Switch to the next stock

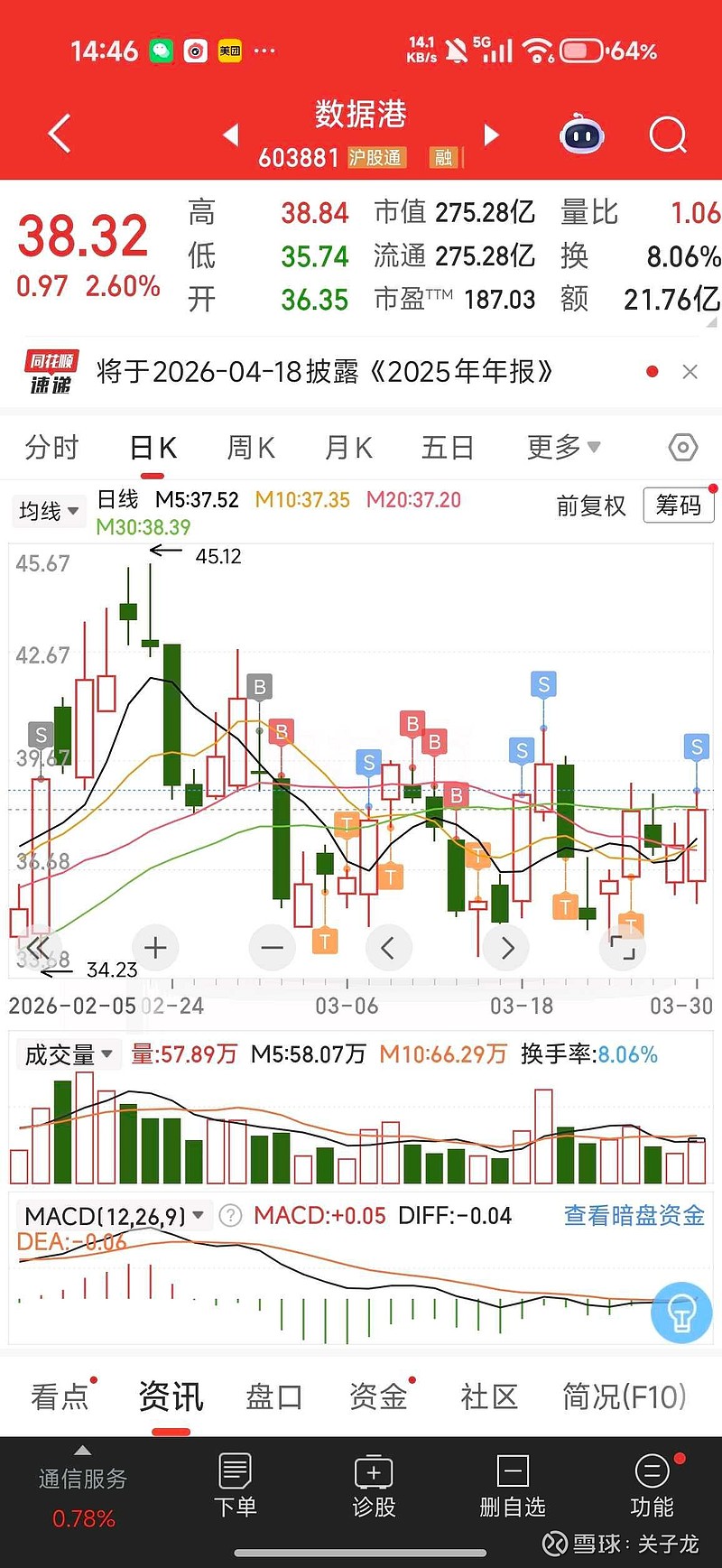pyautogui.click(x=491, y=135)
